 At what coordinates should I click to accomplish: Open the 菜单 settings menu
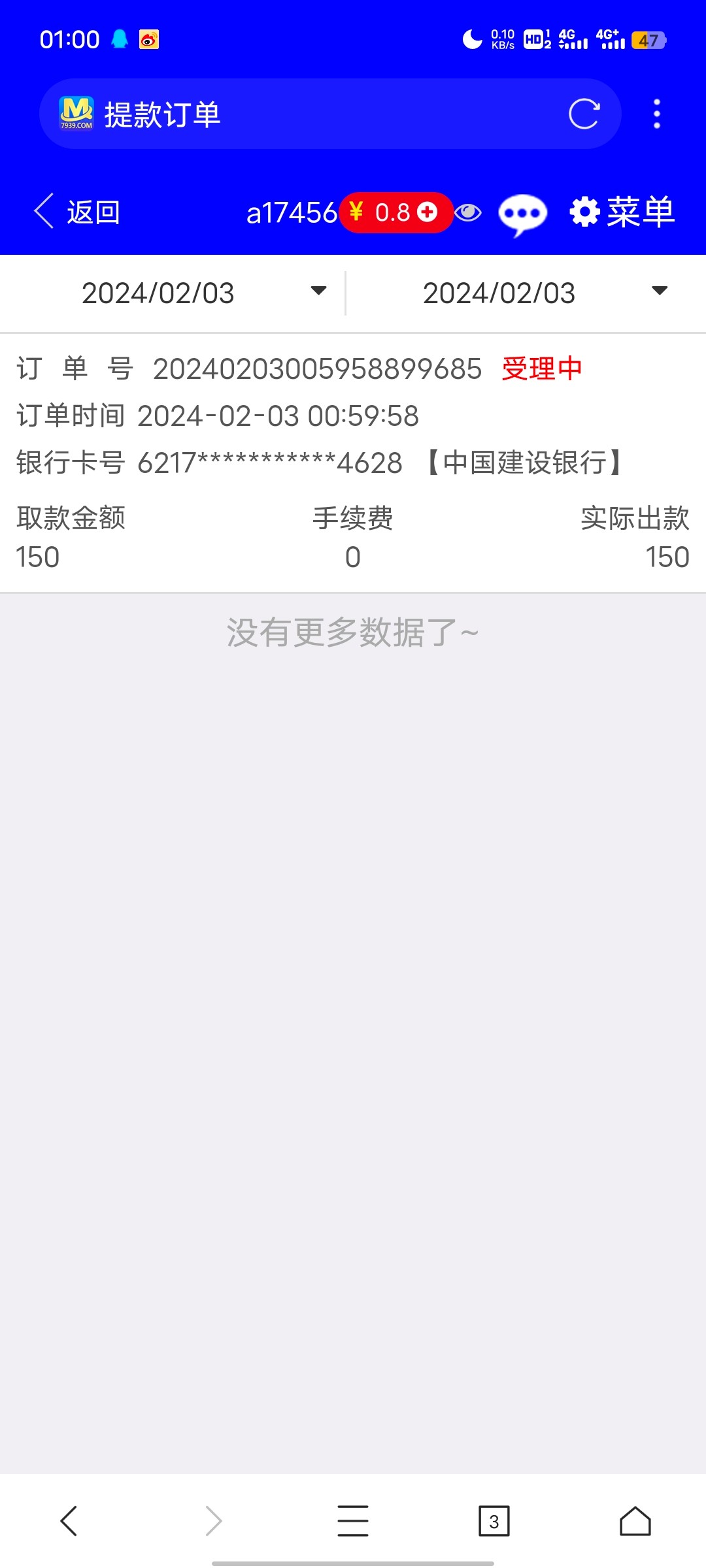622,212
